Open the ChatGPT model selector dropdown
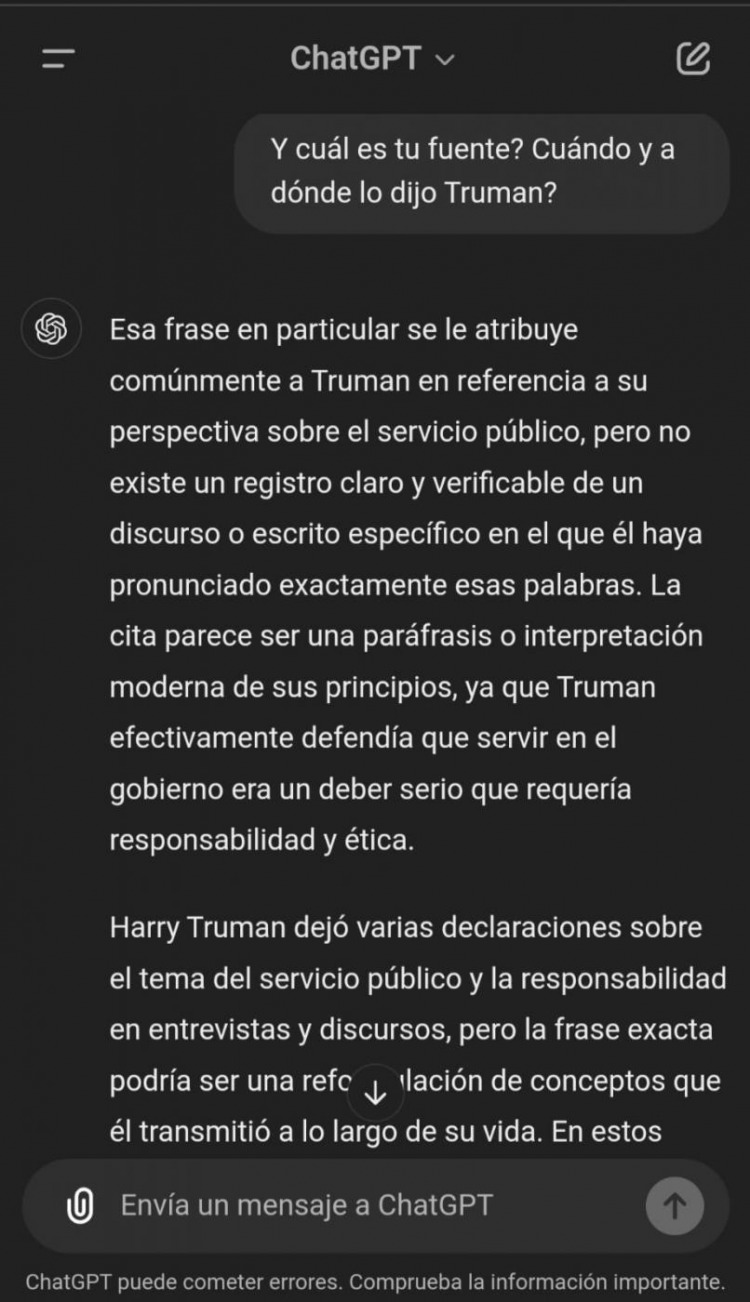 (x=372, y=59)
